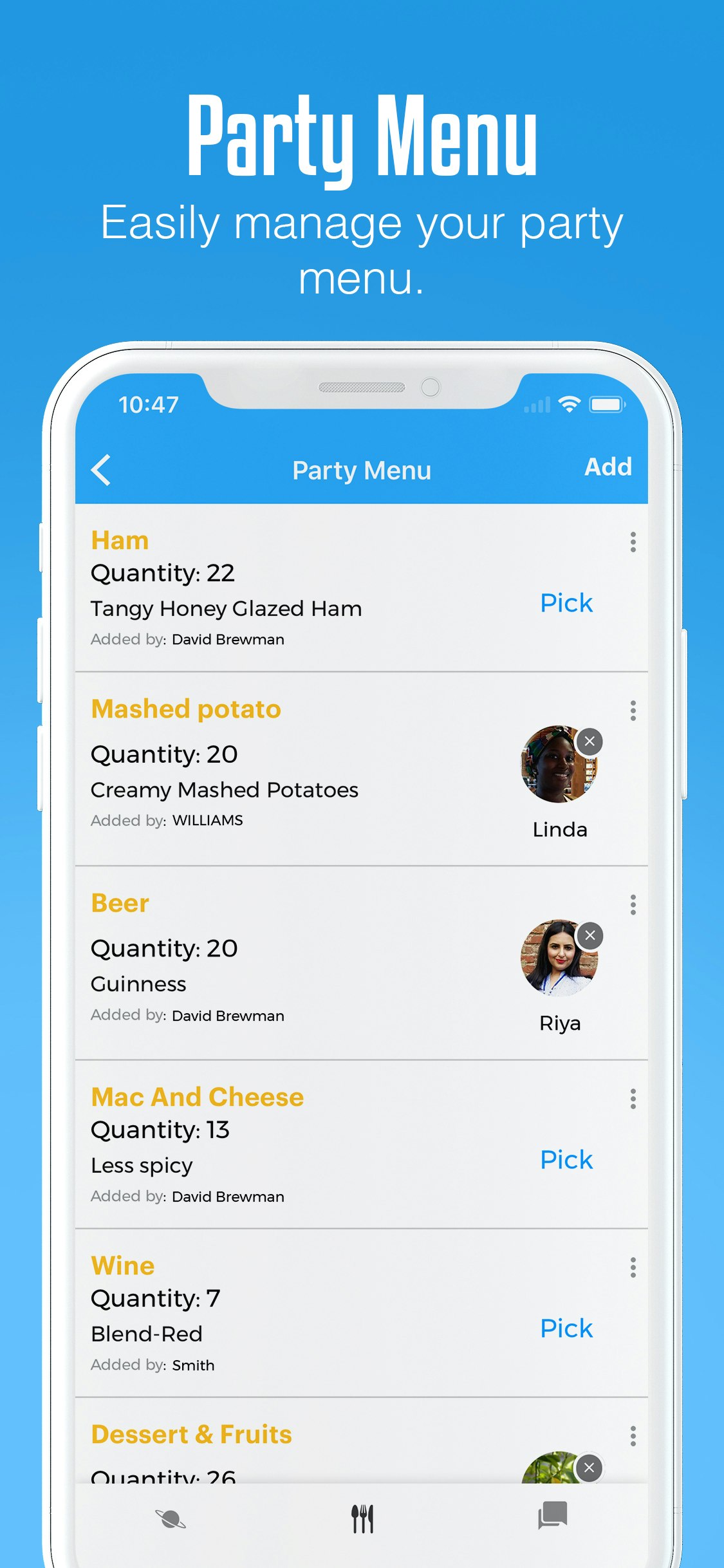Open the three-dot menu for Mac And Cheese
This screenshot has height=1568, width=724.
(633, 1099)
